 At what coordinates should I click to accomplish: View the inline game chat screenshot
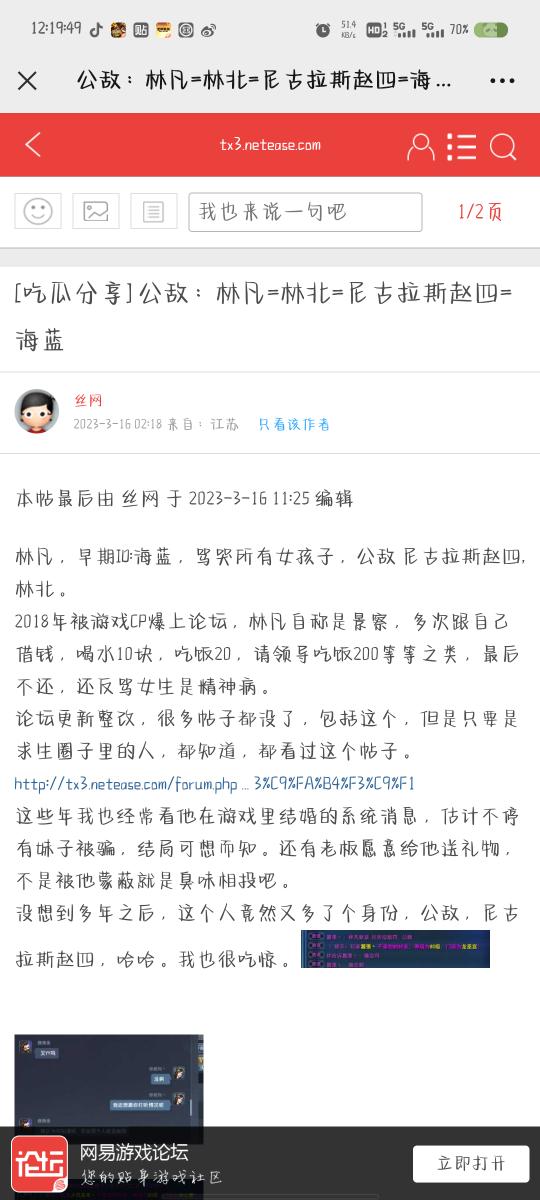395,949
